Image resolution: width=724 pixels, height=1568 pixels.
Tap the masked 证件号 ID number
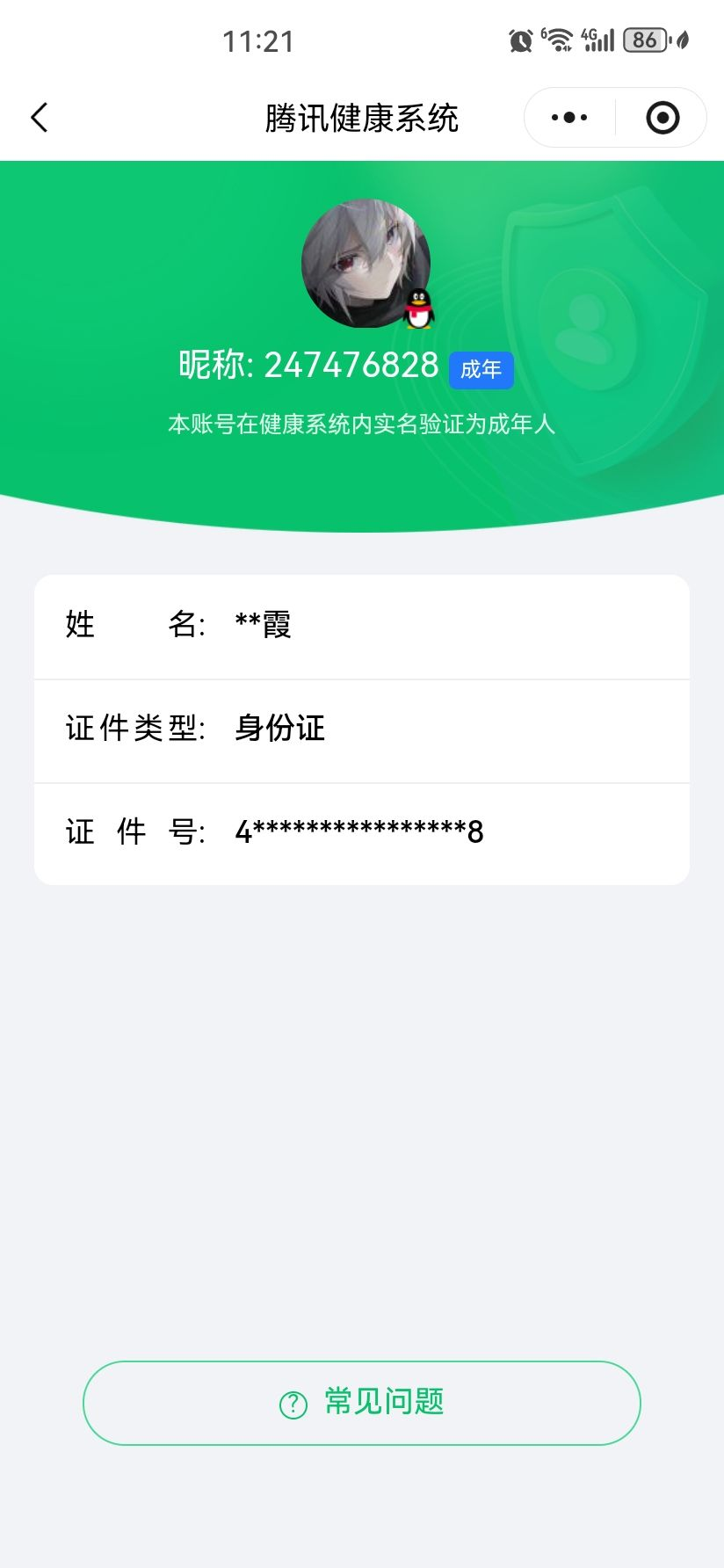[360, 831]
